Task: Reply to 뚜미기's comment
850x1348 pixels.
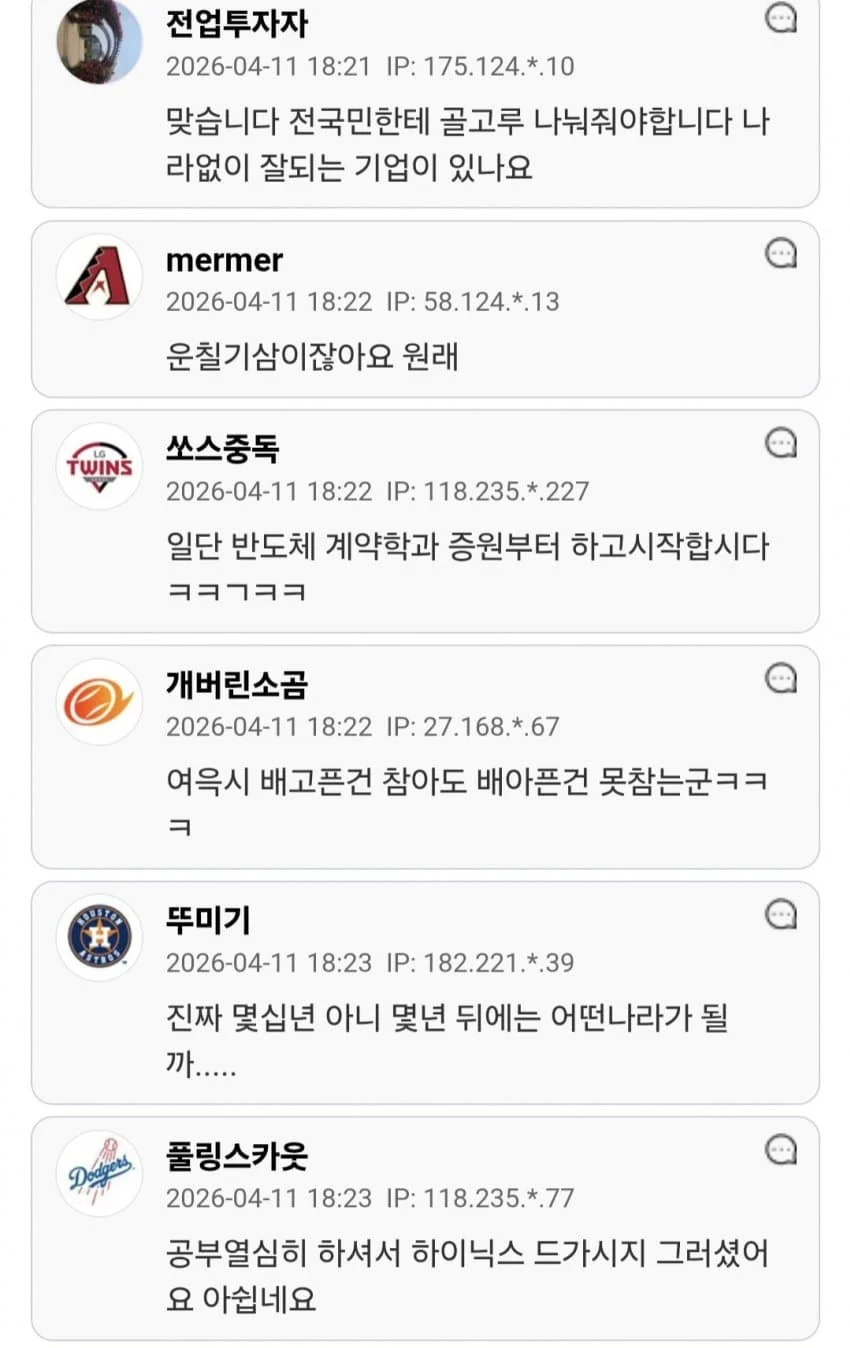Action: click(781, 914)
